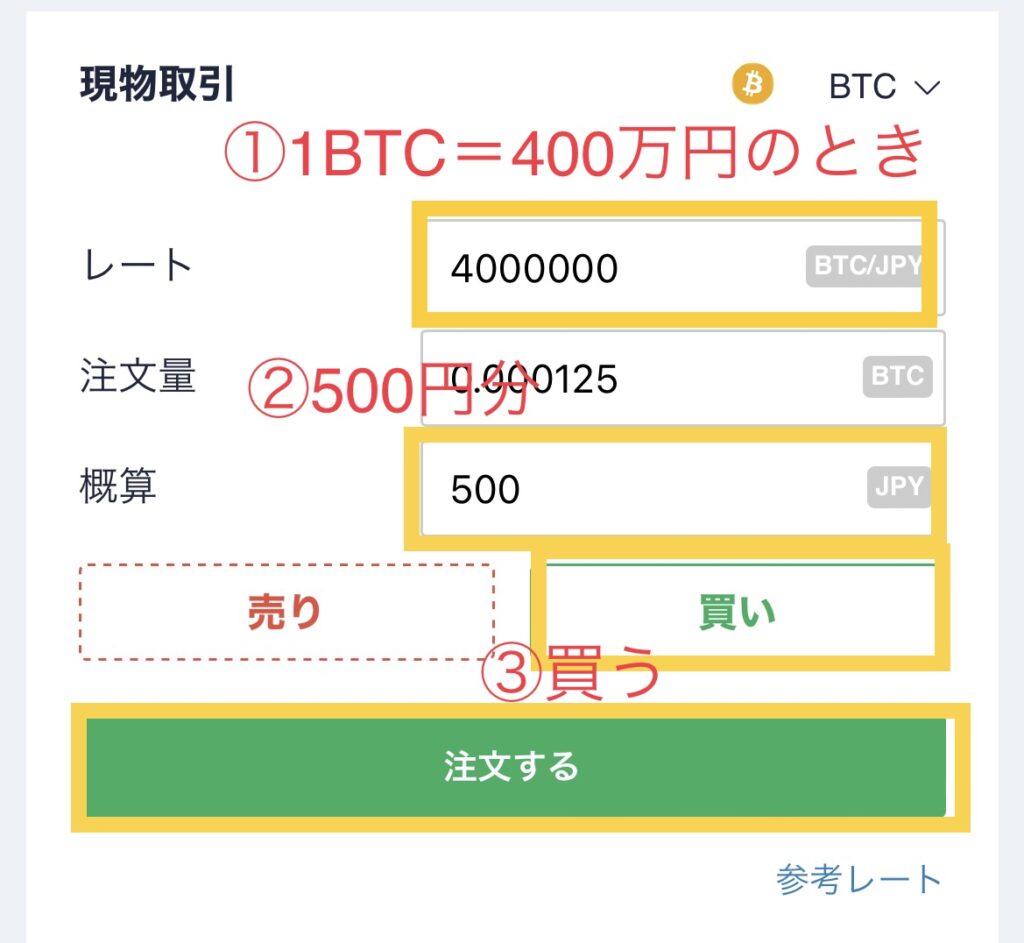Tap the レート rate input field
The width and height of the screenshot is (1024, 943).
[x=620, y=268]
